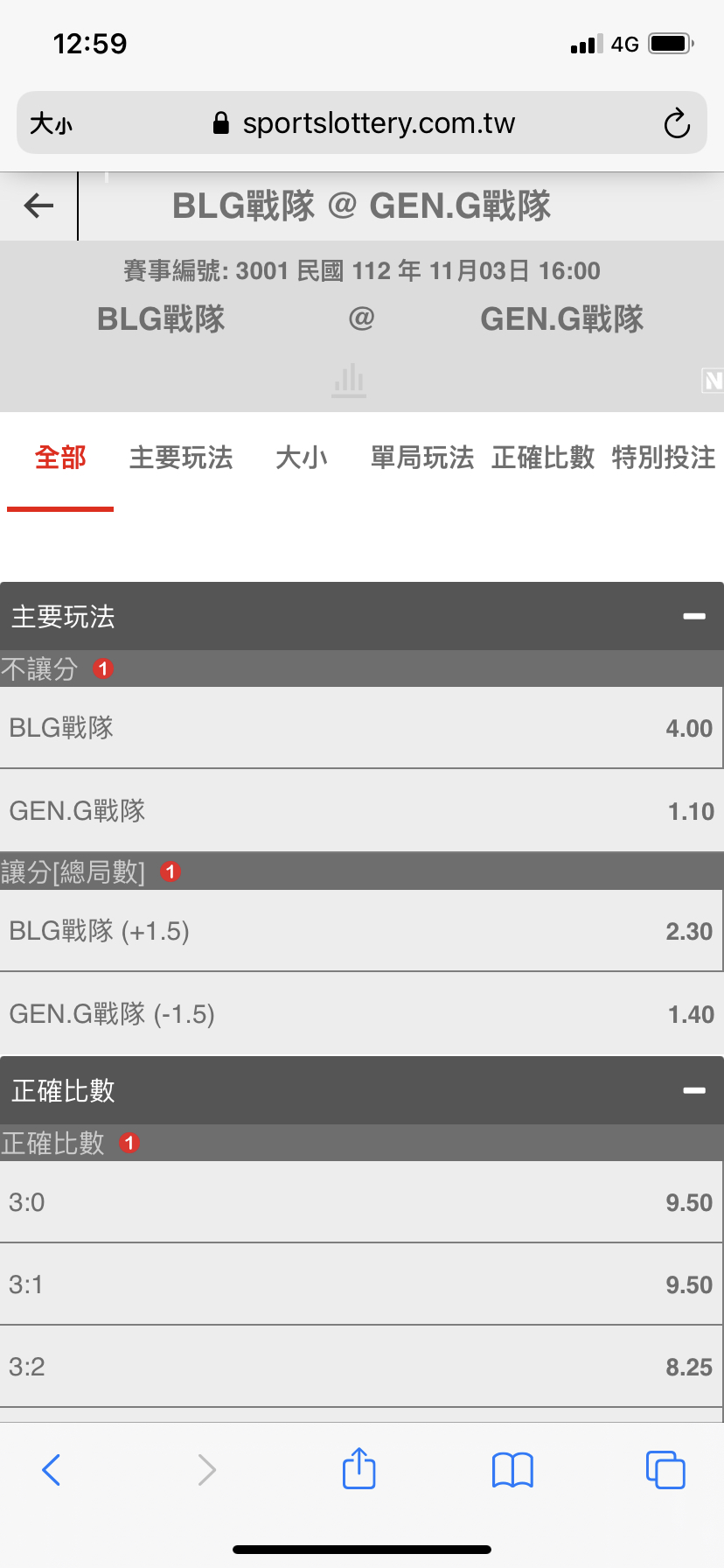The width and height of the screenshot is (724, 1568).
Task: Choose correct score 3:2 at 8.25
Action: point(362,1367)
